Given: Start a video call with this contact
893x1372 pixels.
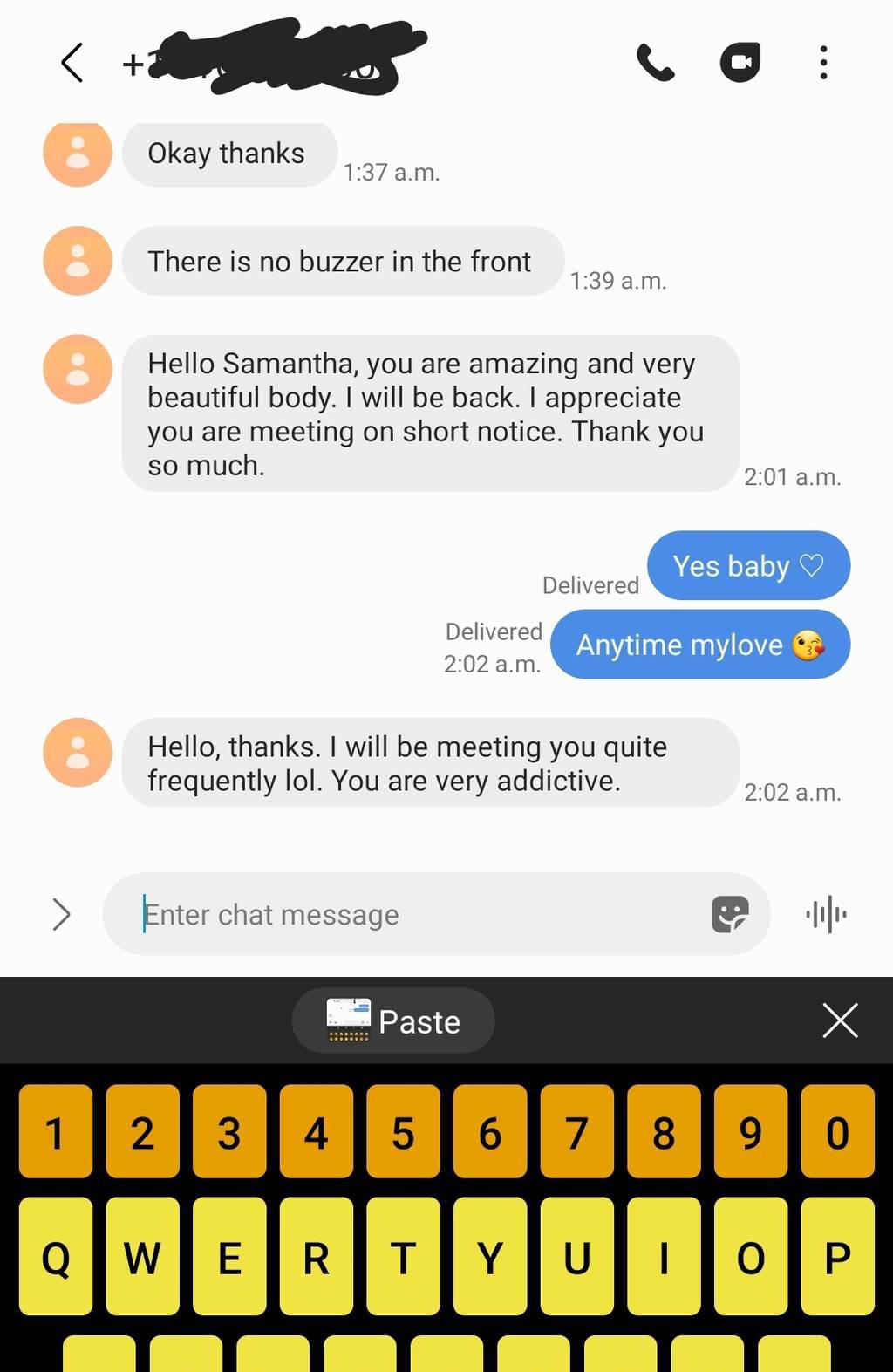Looking at the screenshot, I should [x=740, y=63].
